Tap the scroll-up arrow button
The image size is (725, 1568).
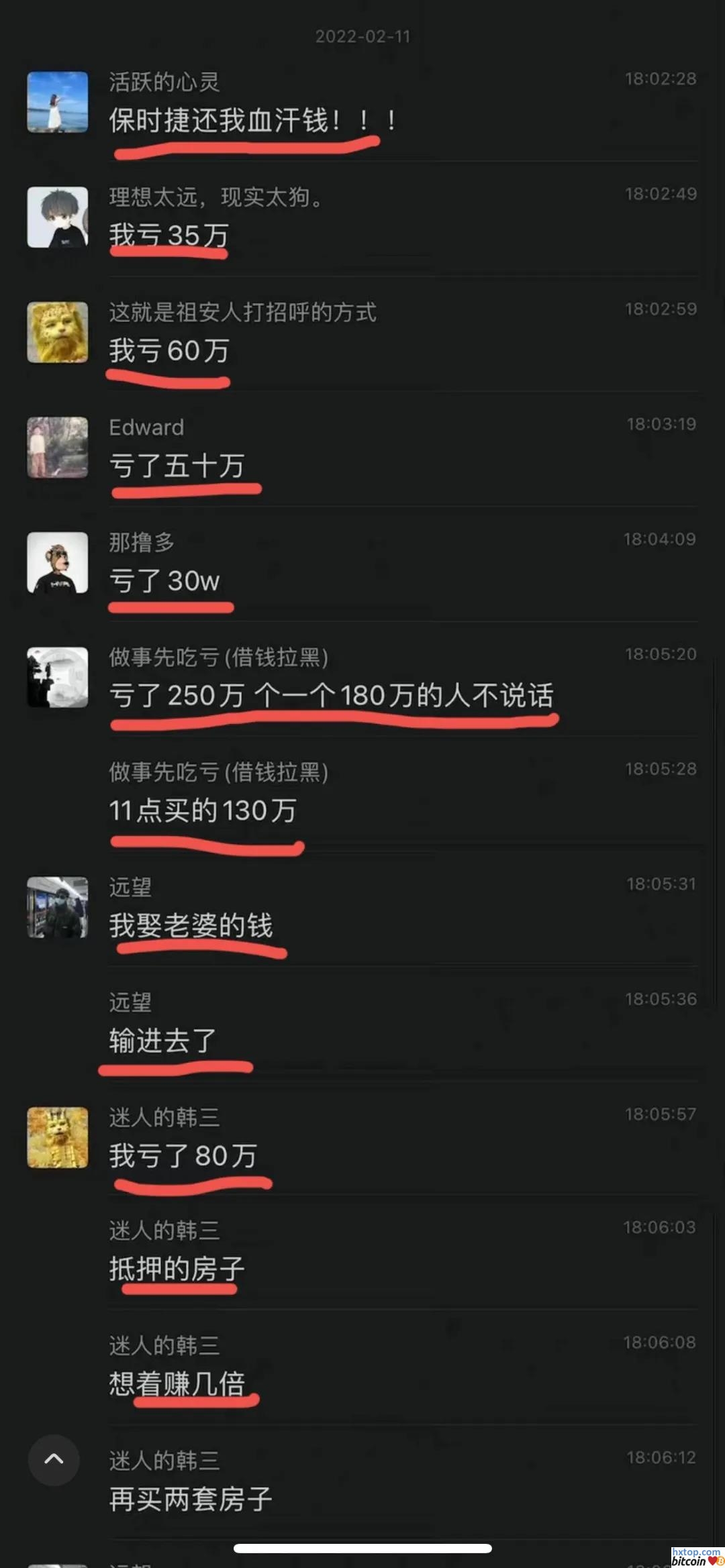coord(54,1459)
